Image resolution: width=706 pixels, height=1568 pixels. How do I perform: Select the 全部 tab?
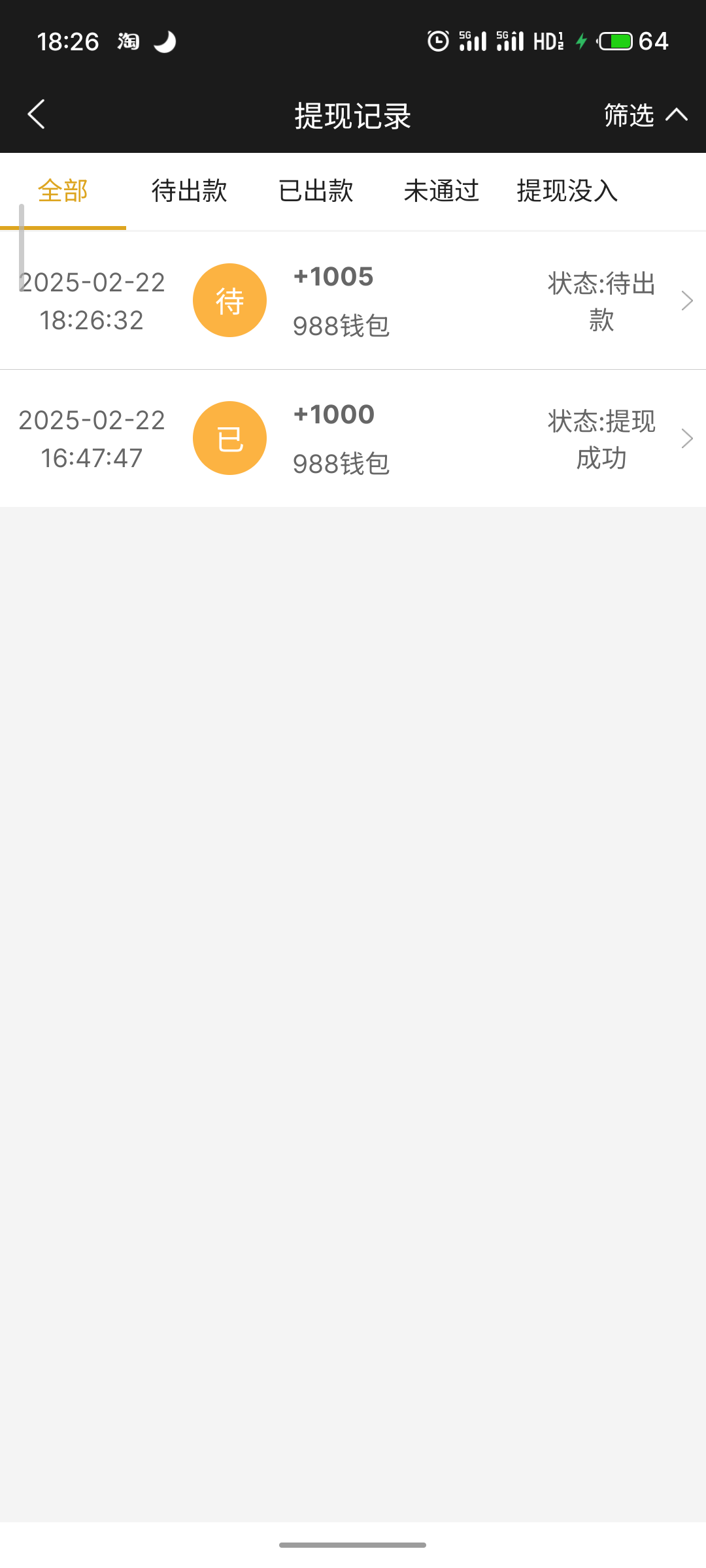pos(63,191)
